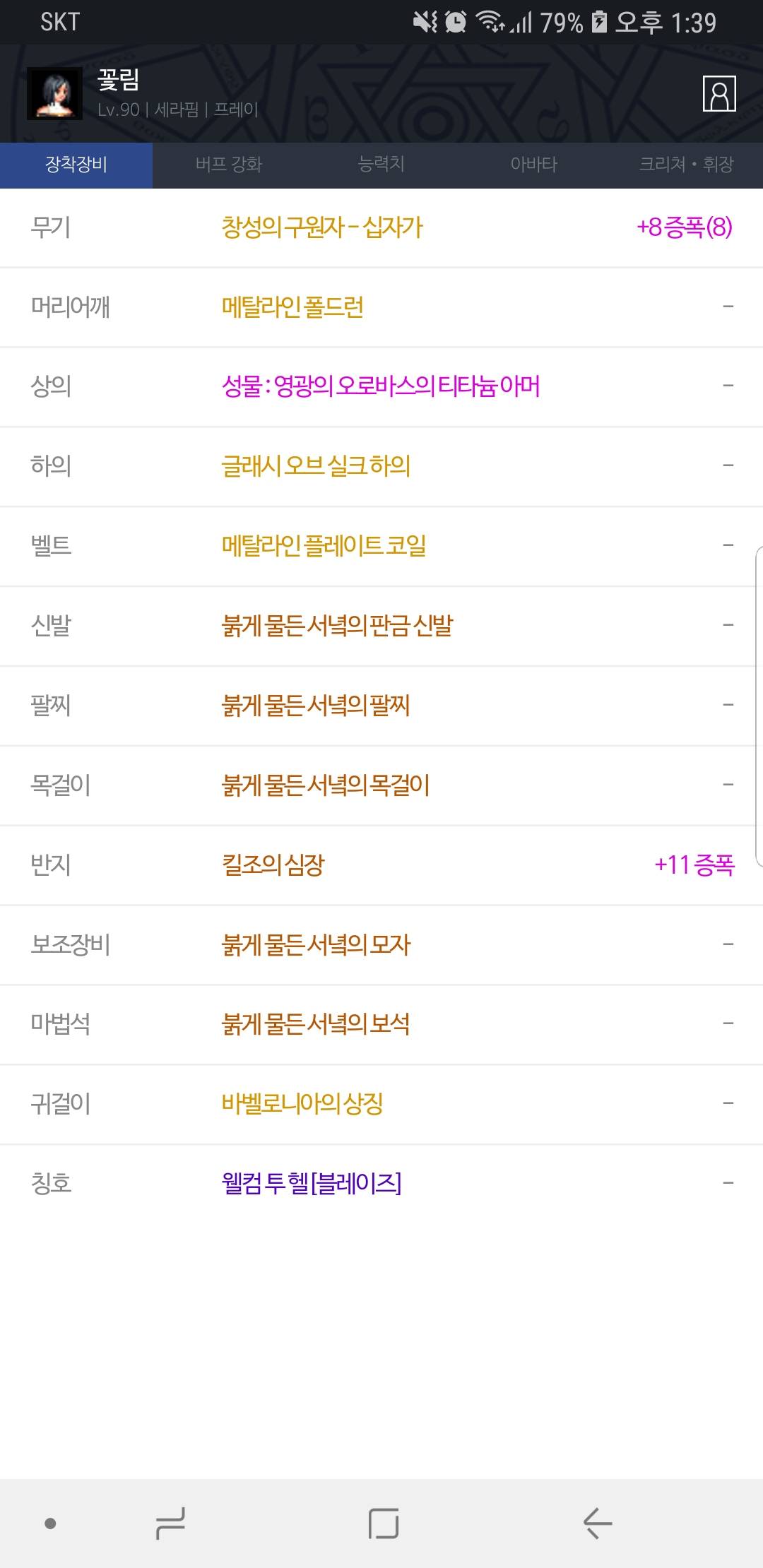The image size is (763, 1568).
Task: View the 메탈라인 플레이트 코일 belt
Action: 381,547
